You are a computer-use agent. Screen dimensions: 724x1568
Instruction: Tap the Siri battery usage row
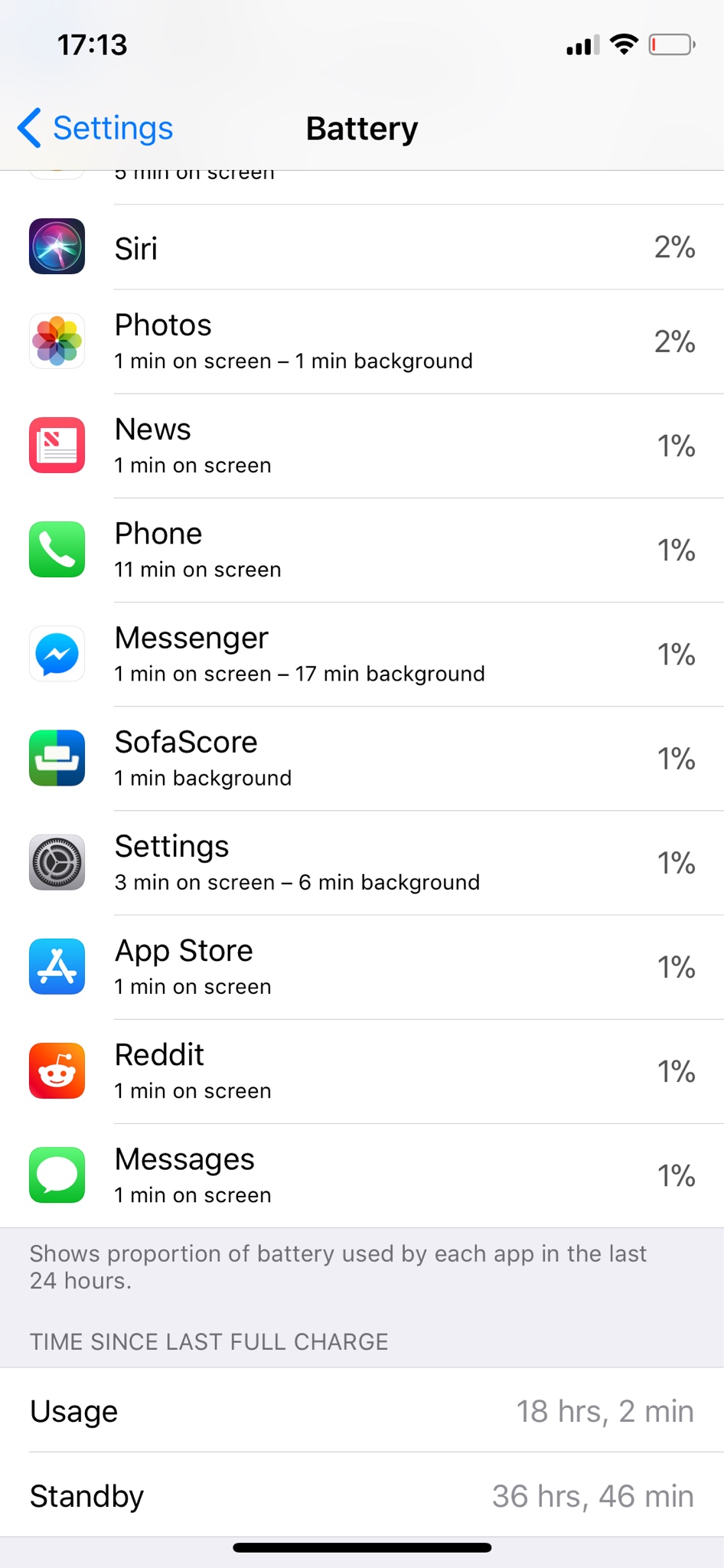(x=362, y=247)
